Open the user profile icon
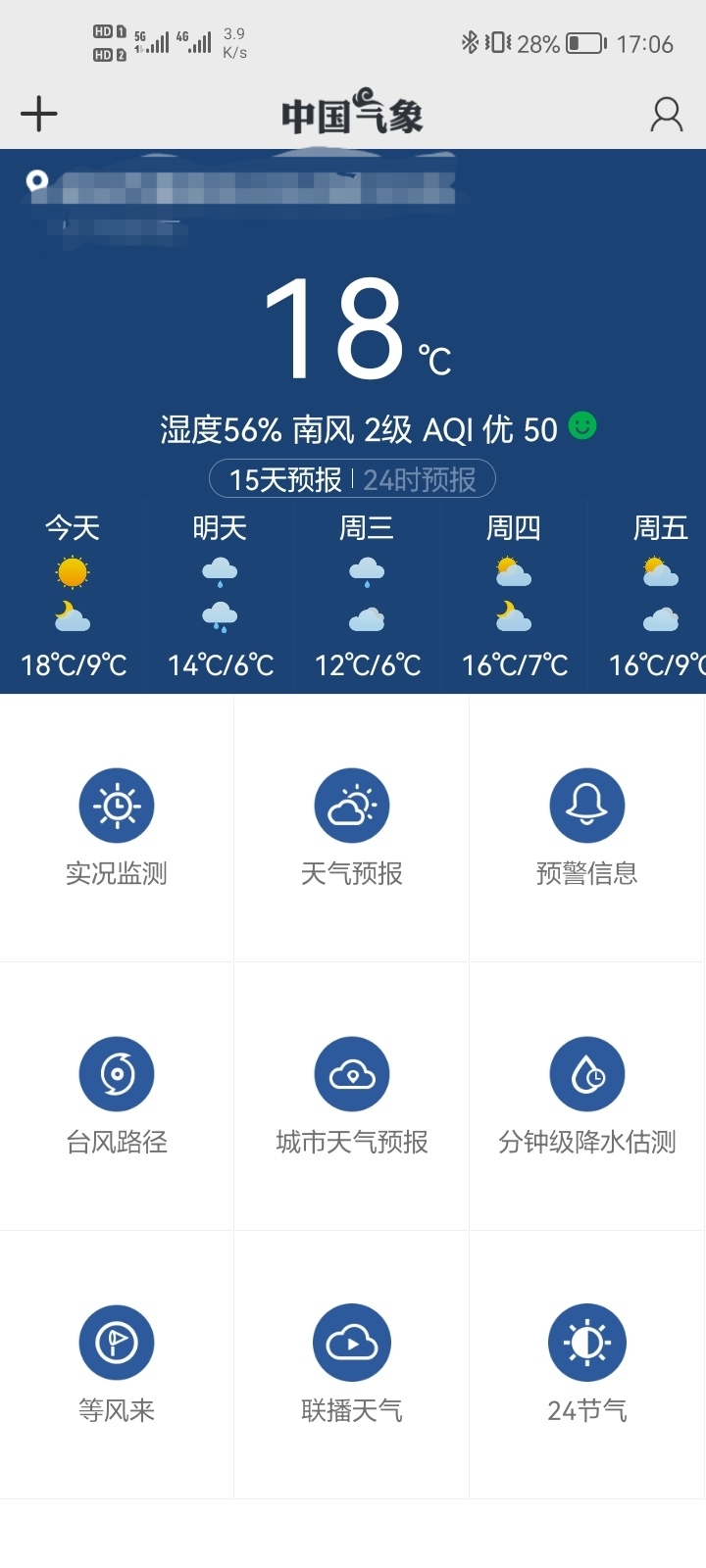Screen dimensions: 706x1568 (667, 115)
